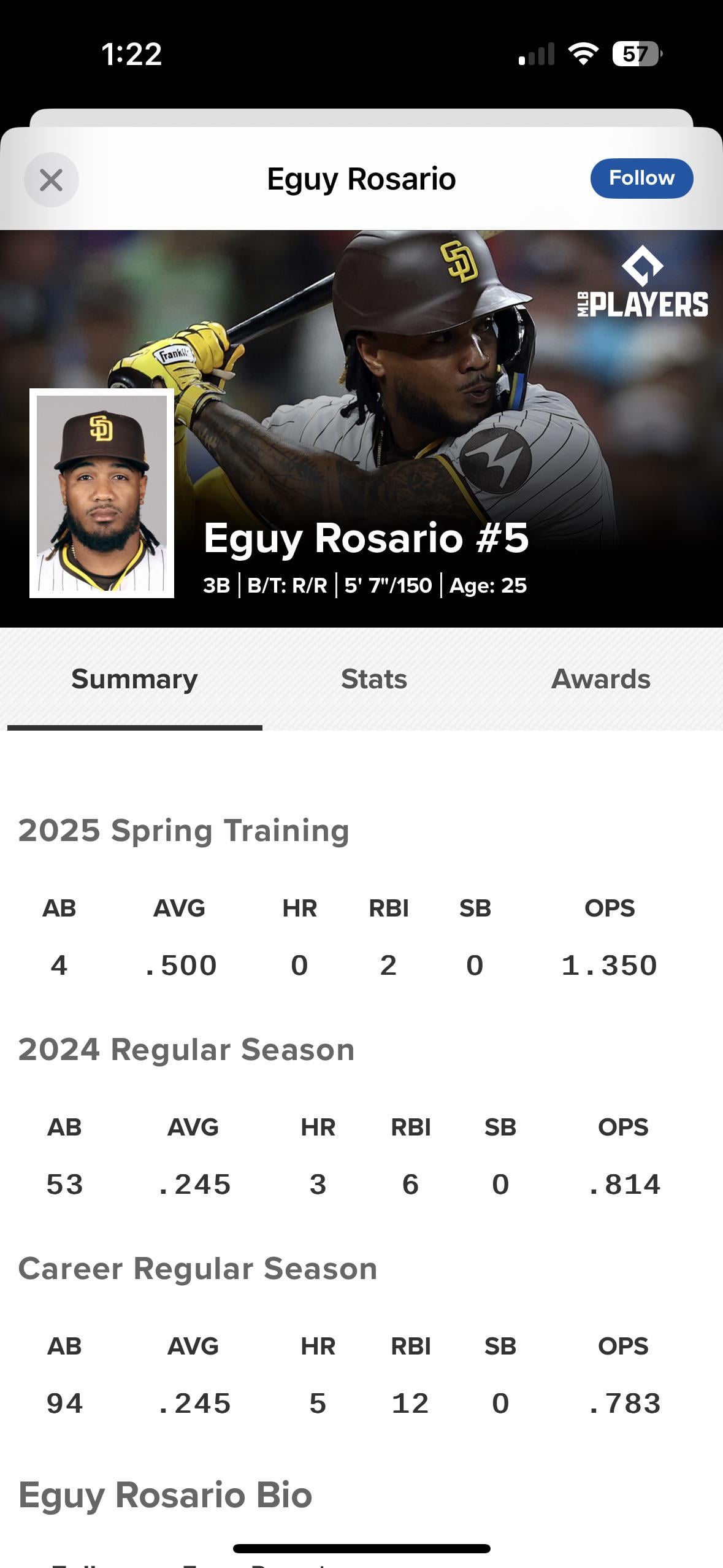
Task: Close the Eguy Rosario player card
Action: click(51, 180)
